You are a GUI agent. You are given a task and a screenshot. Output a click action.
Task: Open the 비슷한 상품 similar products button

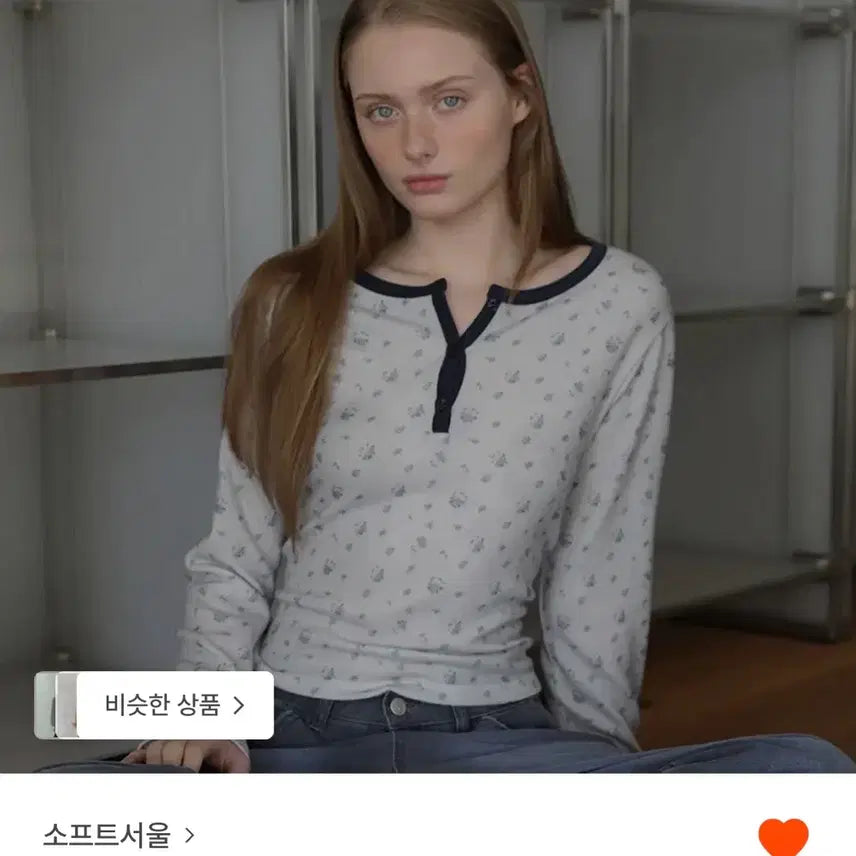pyautogui.click(x=174, y=705)
